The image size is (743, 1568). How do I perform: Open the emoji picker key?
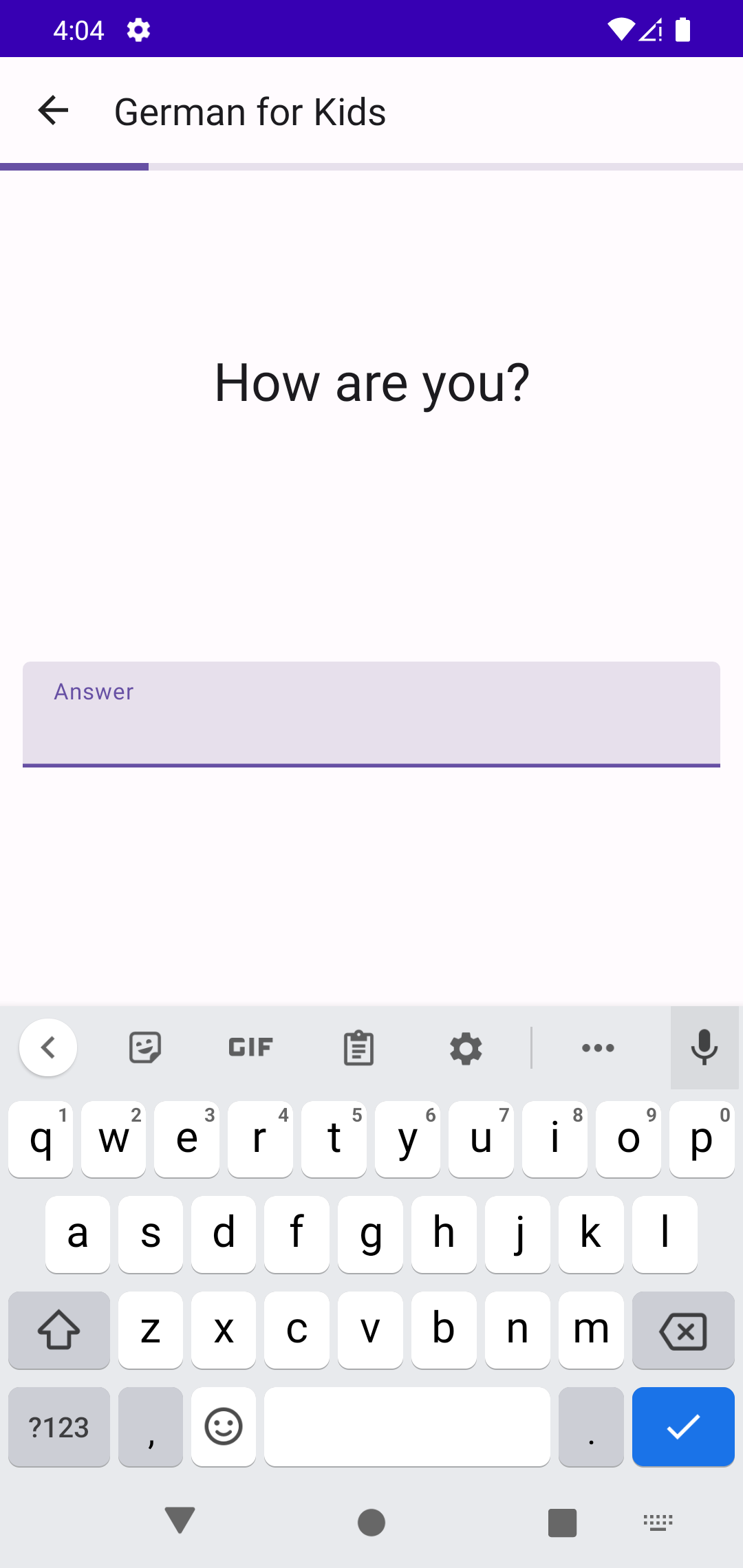223,1427
